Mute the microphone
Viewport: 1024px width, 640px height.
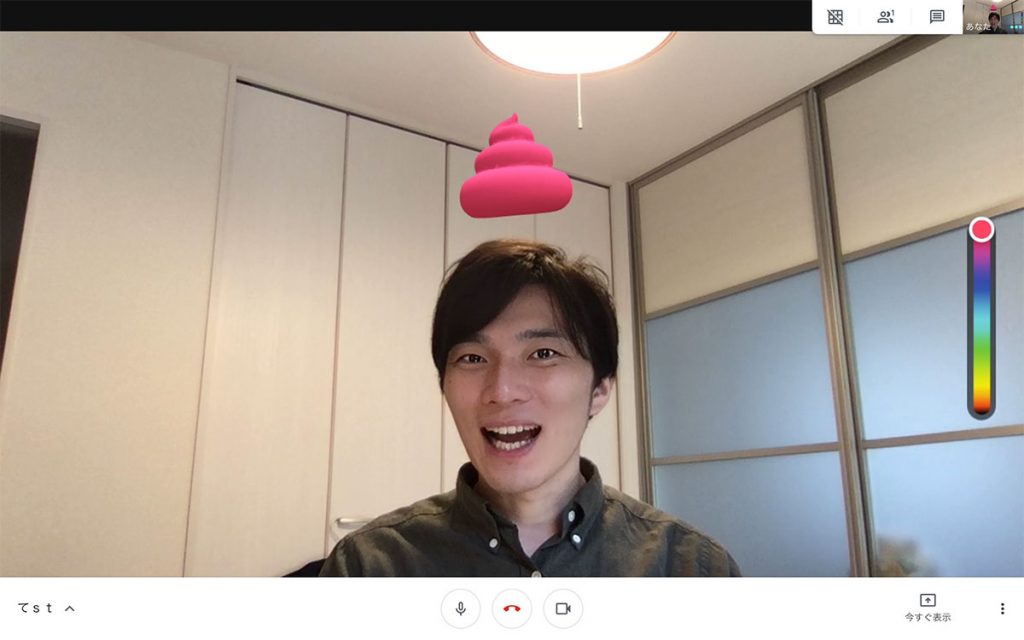point(460,608)
